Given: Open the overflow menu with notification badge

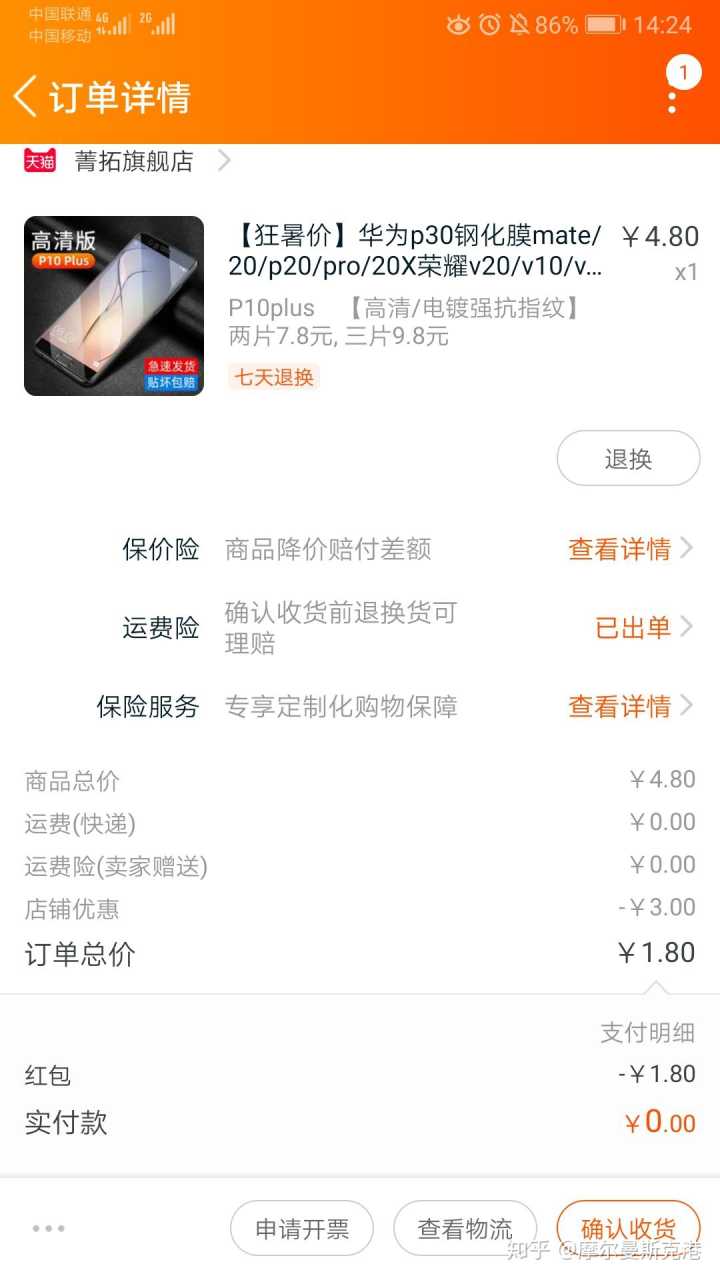Looking at the screenshot, I should tap(673, 96).
